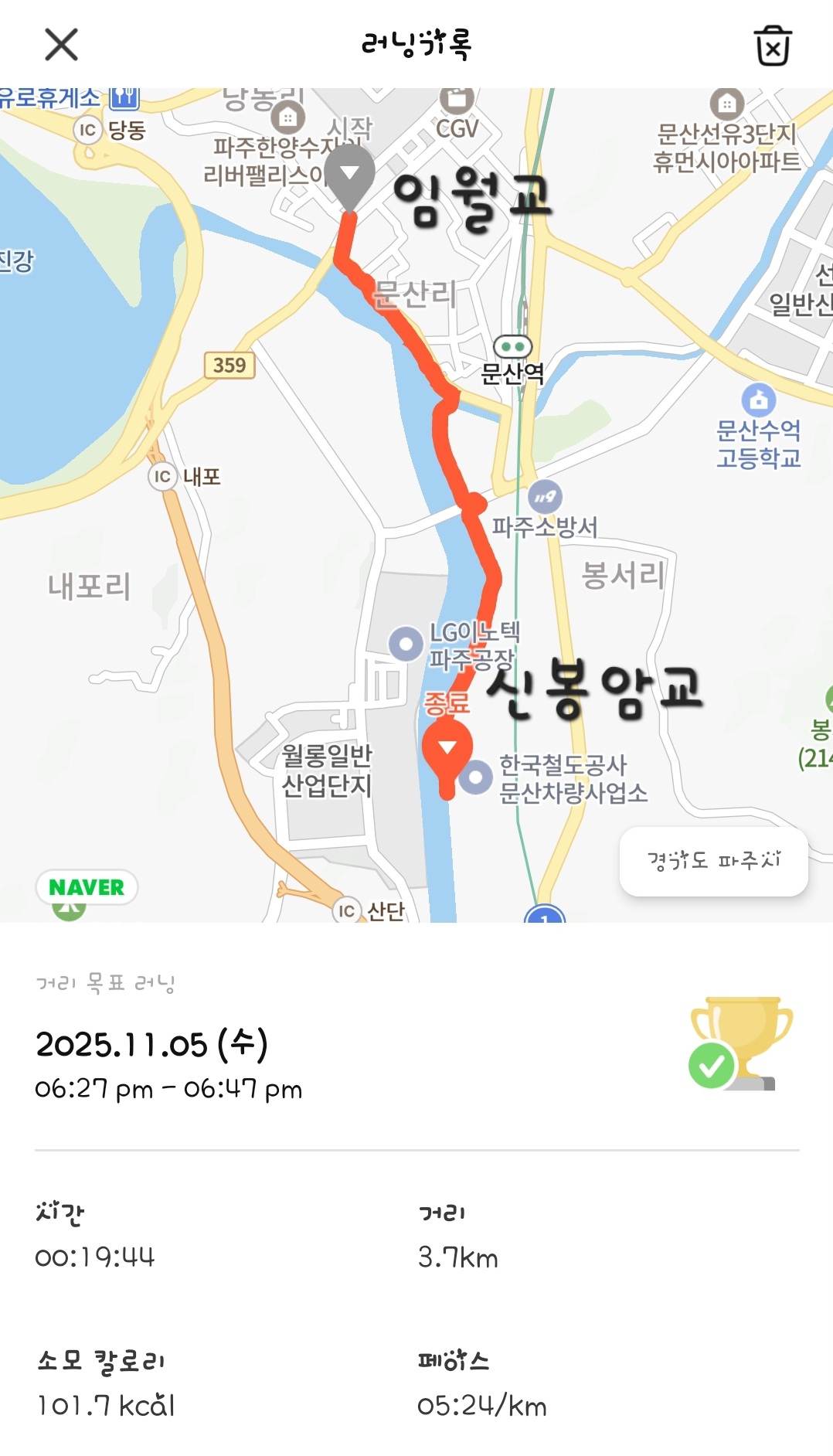Screen dimensions: 833x1456
Task: Click the gray start marker near 임월교
Action: pos(349,172)
